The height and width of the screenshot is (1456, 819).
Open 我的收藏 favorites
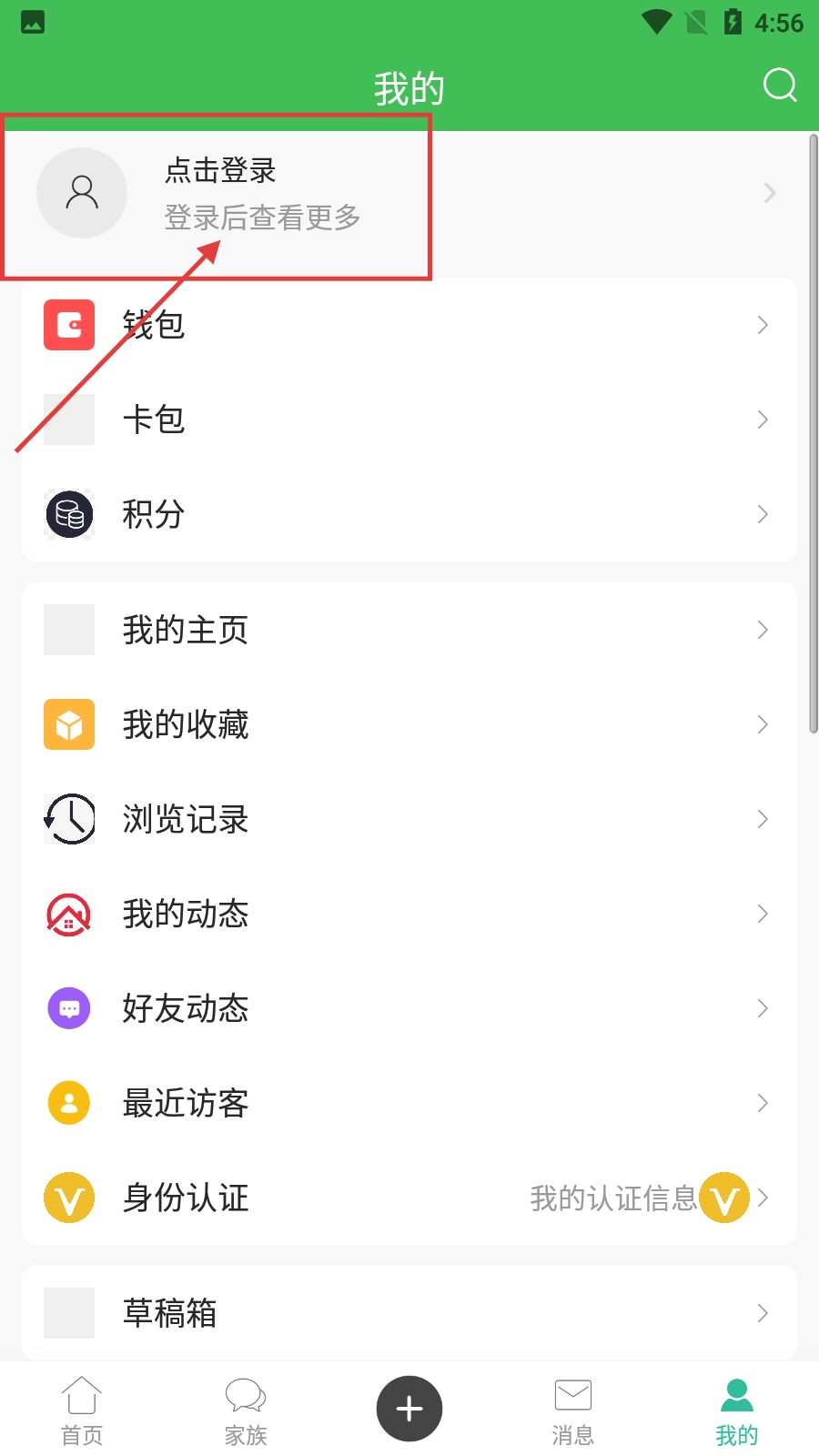(x=409, y=724)
